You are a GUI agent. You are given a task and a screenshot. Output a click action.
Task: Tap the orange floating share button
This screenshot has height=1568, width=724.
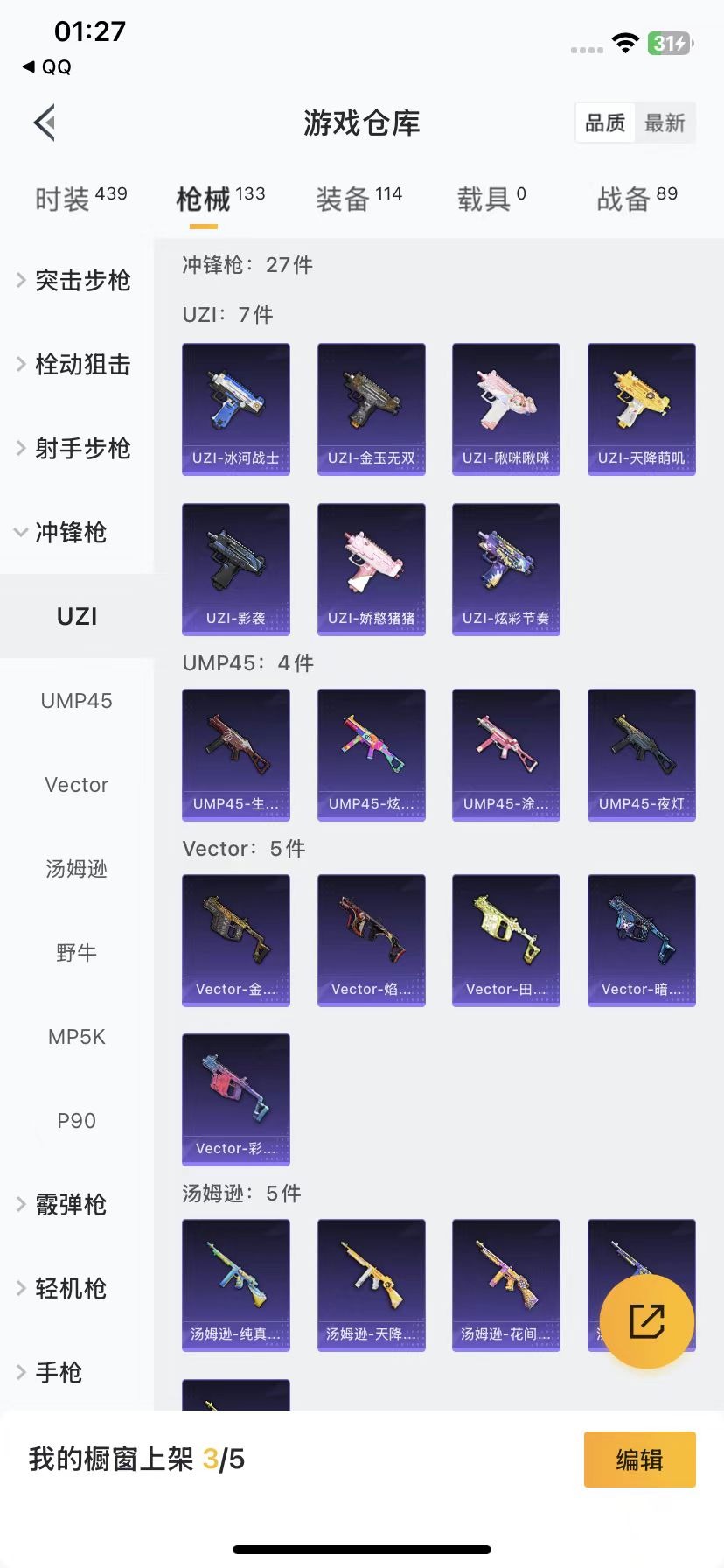click(647, 1321)
